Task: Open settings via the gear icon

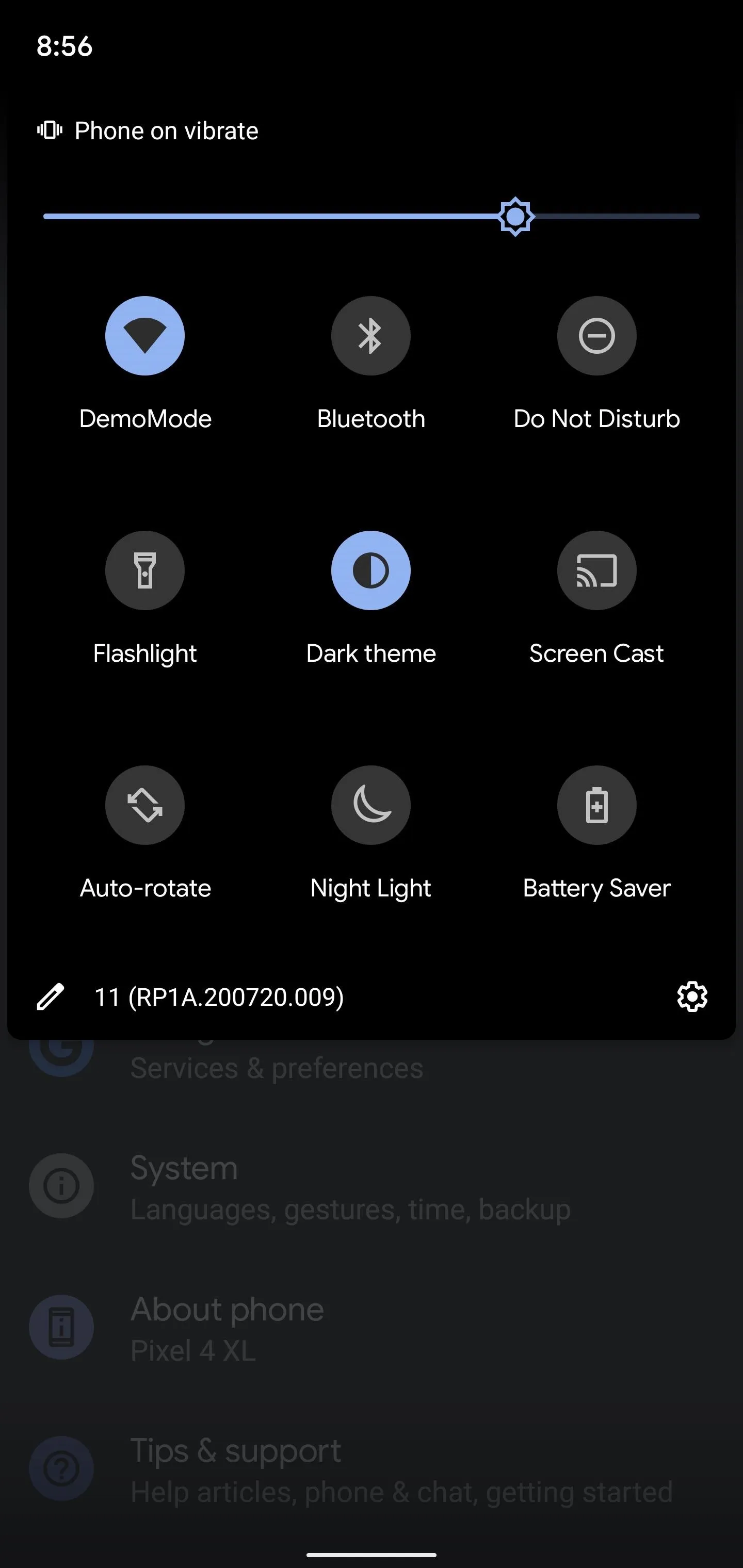Action: pyautogui.click(x=692, y=997)
